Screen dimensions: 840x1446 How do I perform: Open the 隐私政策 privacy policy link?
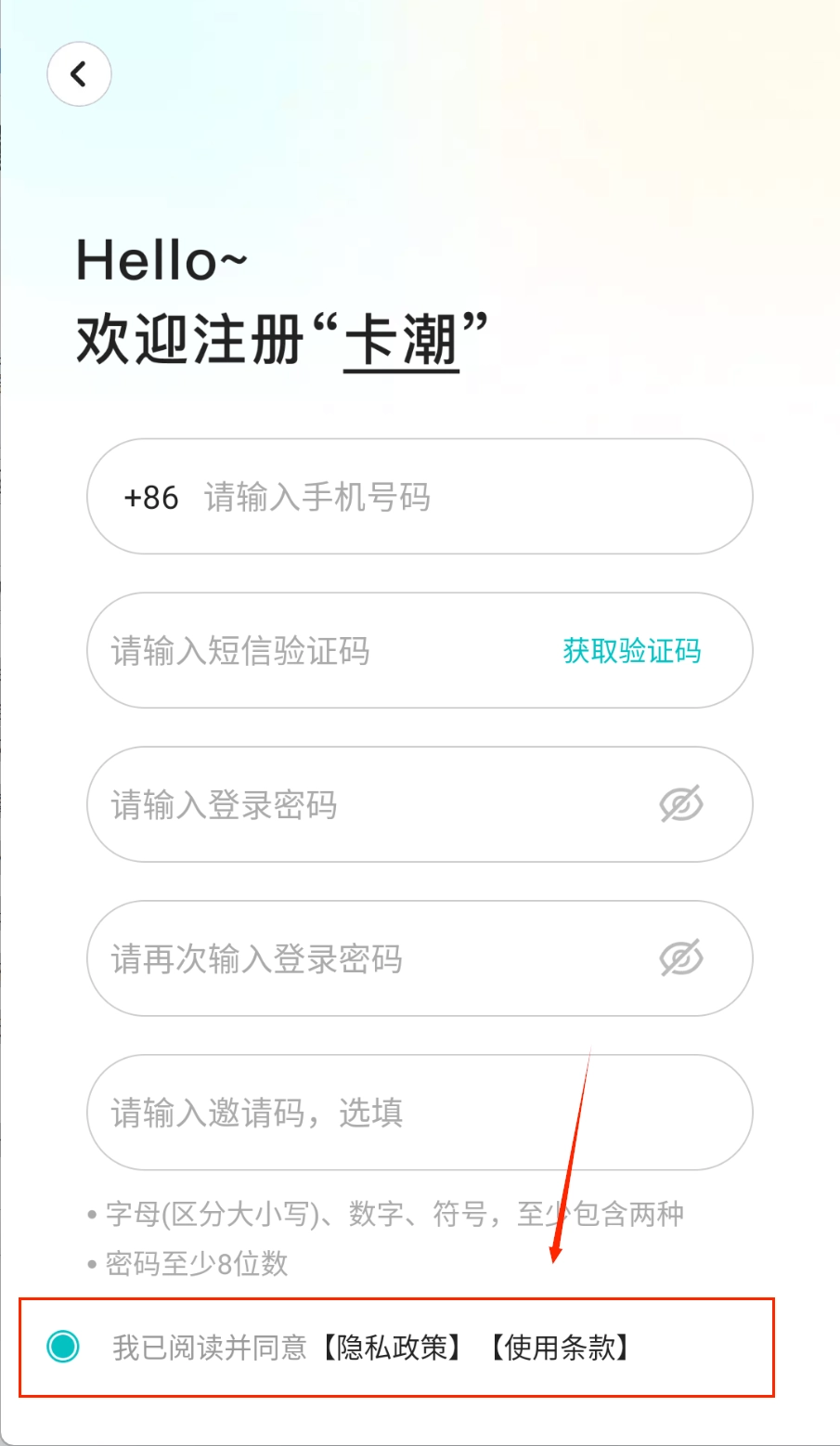392,1347
